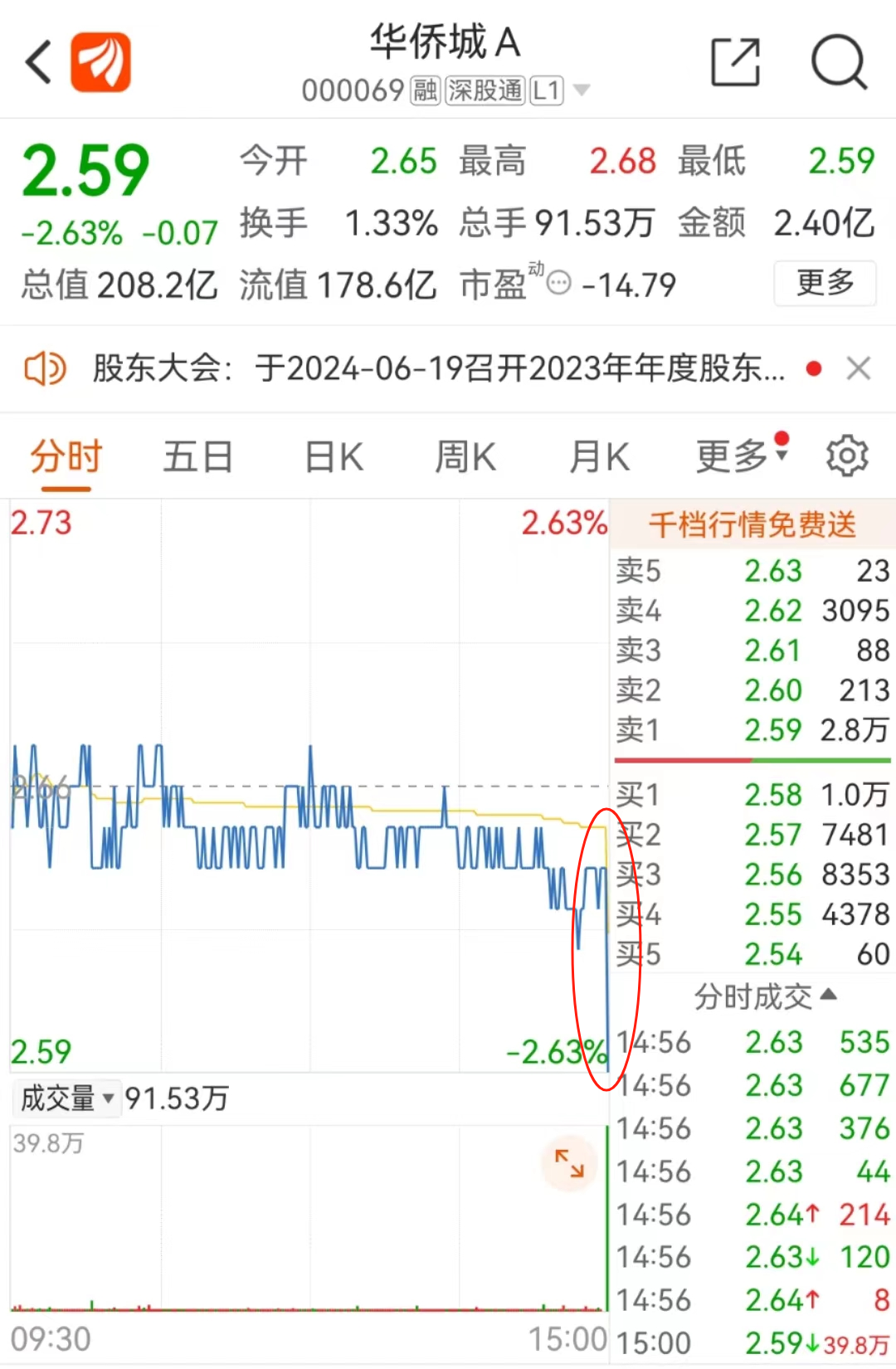Expand the stock code dropdown arrow
896x1369 pixels.
point(582,90)
